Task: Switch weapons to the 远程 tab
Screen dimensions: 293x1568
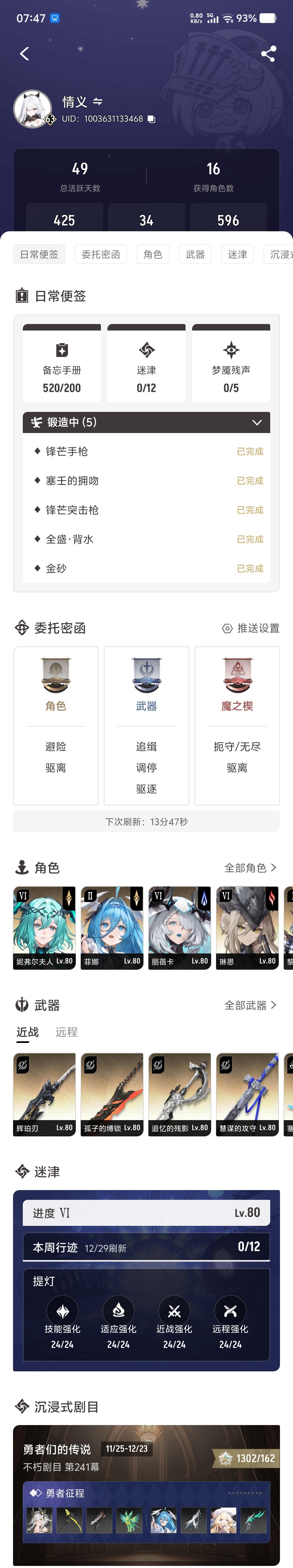Action: coord(67,1032)
